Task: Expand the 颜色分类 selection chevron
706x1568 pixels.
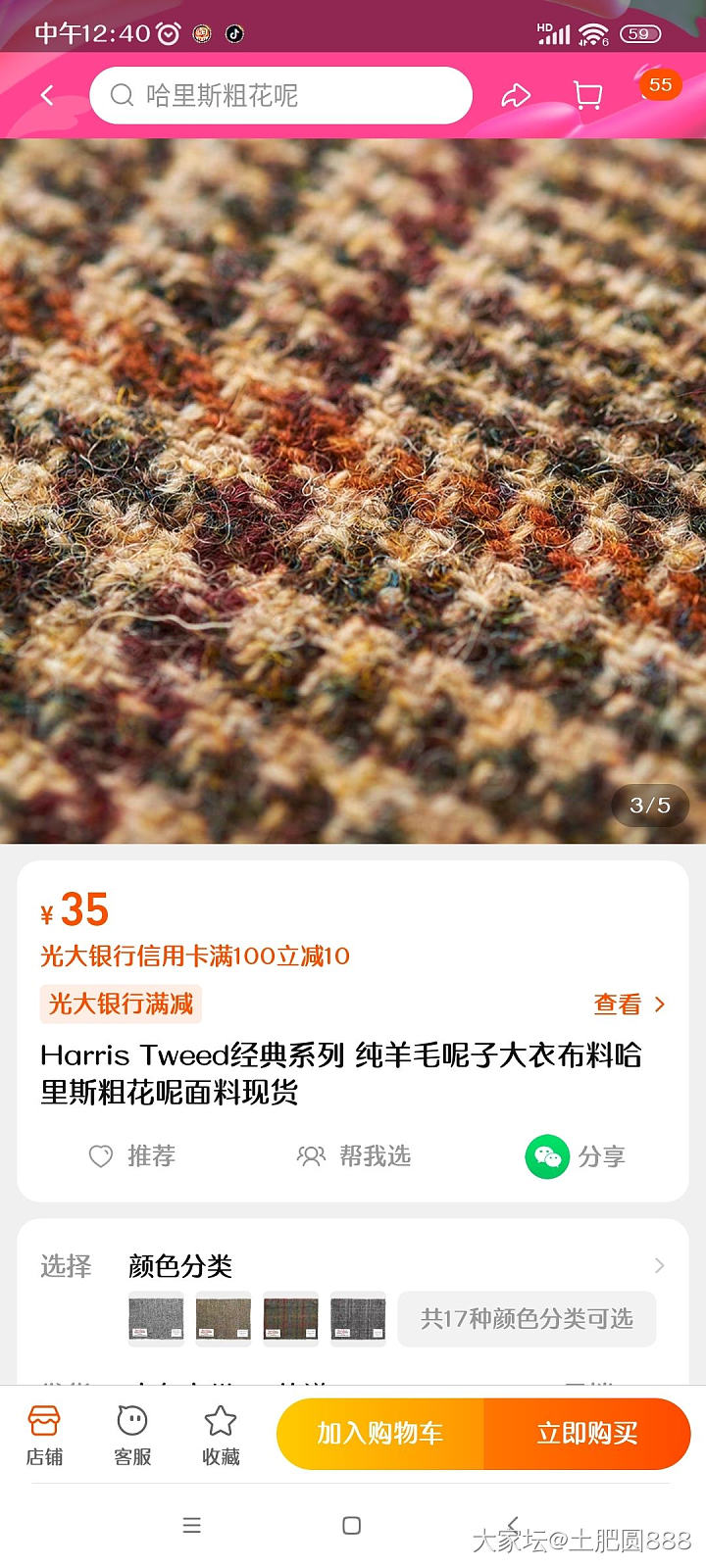Action: (x=659, y=1266)
